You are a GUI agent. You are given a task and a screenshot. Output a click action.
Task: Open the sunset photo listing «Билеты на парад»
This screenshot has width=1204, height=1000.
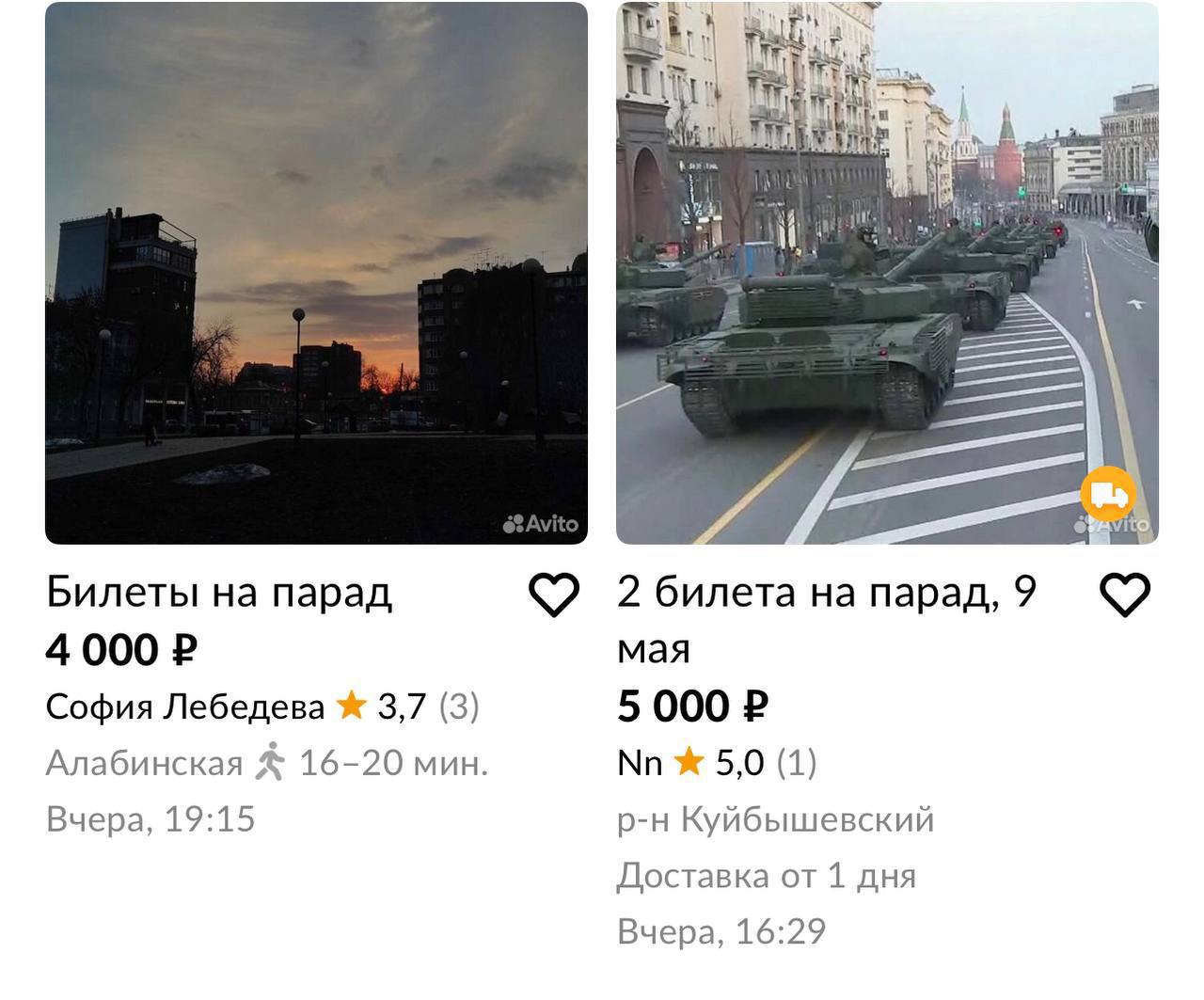[x=316, y=273]
